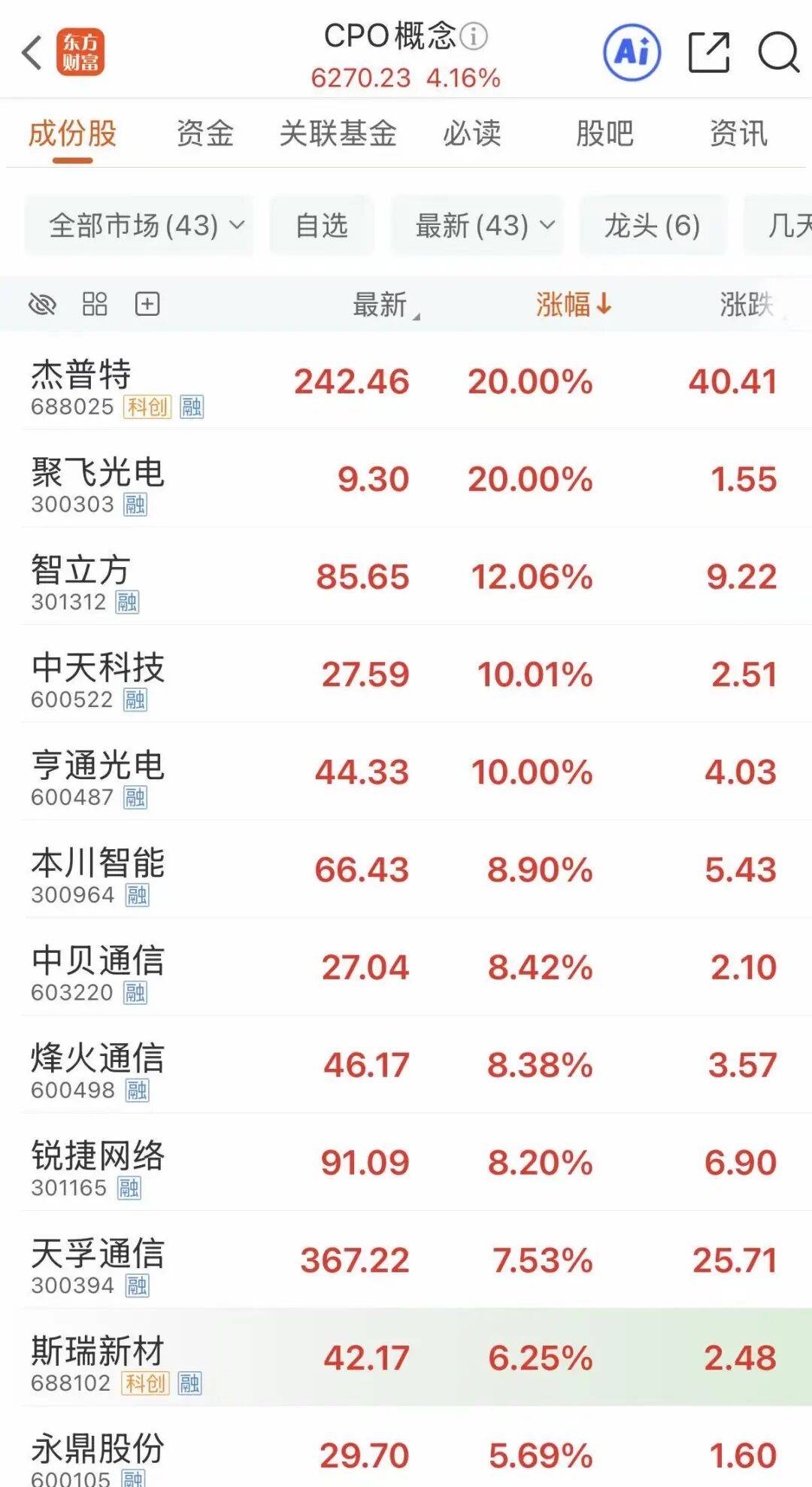Select the 自选 filter chip

click(322, 225)
